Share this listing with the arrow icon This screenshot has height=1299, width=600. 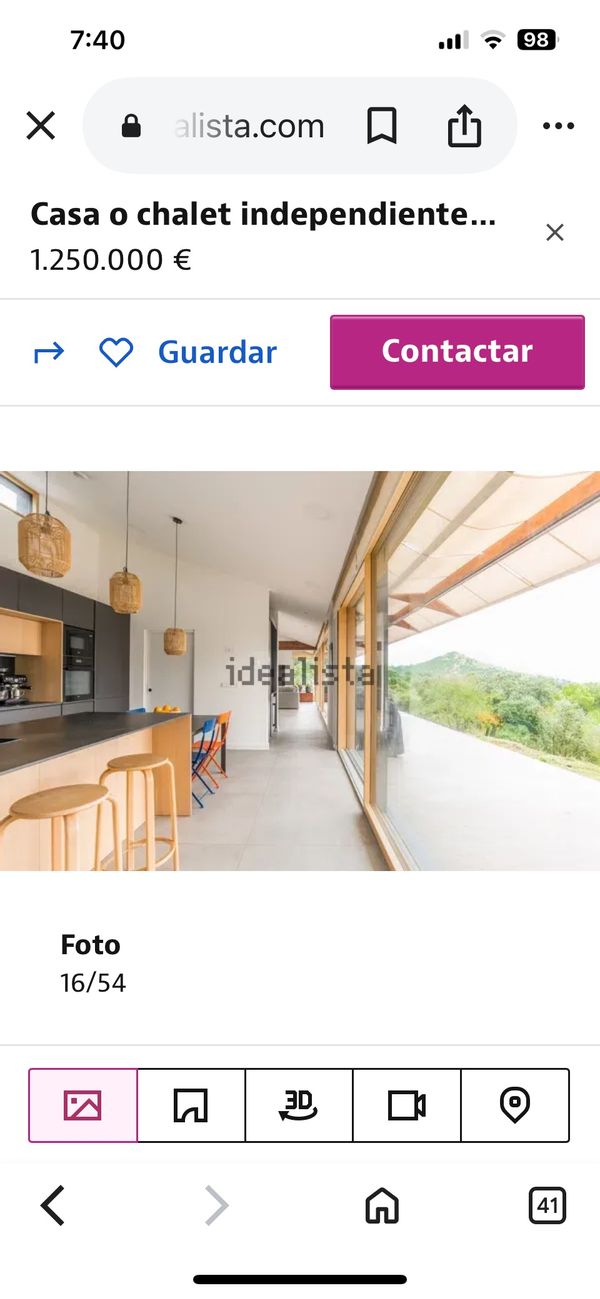[49, 352]
